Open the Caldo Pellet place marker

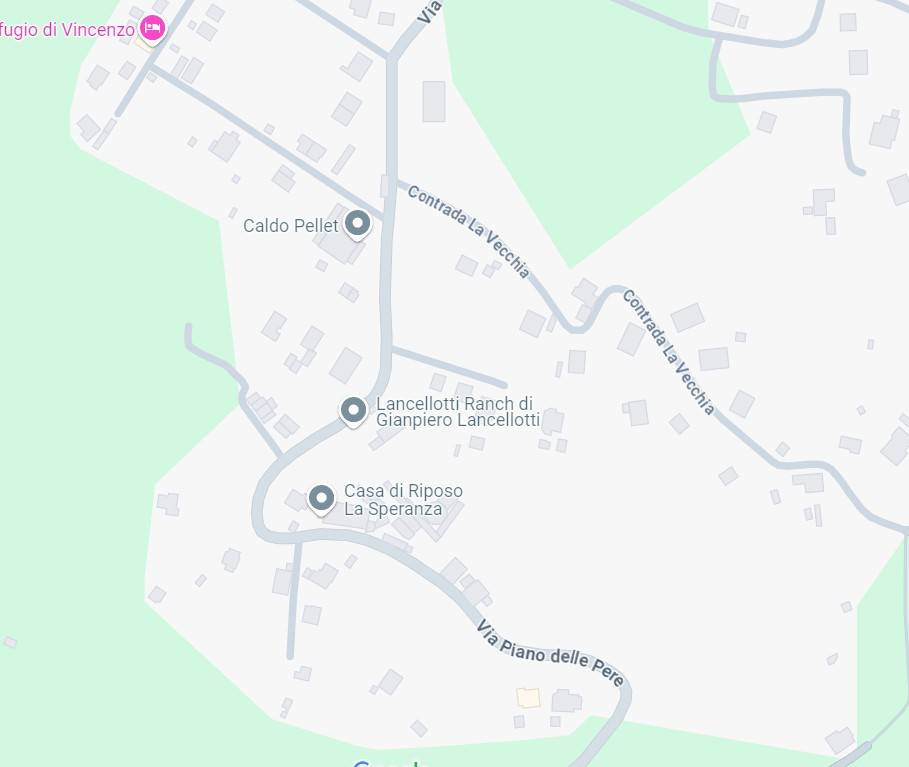357,224
